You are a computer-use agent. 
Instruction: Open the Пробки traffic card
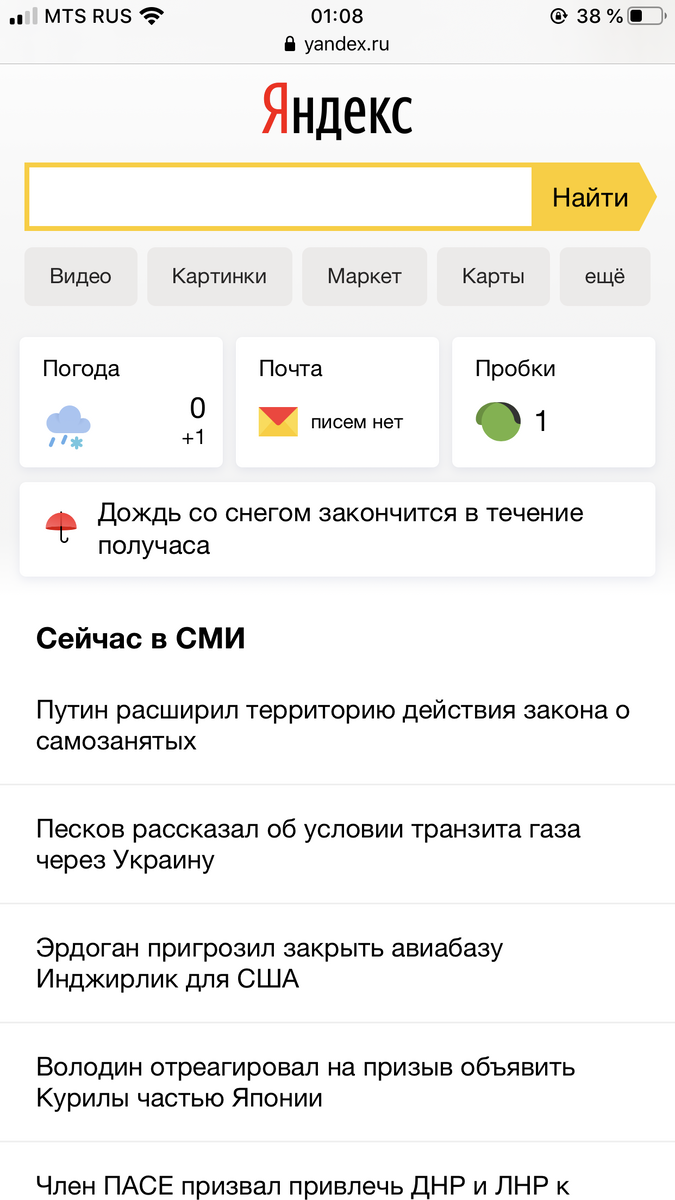554,402
